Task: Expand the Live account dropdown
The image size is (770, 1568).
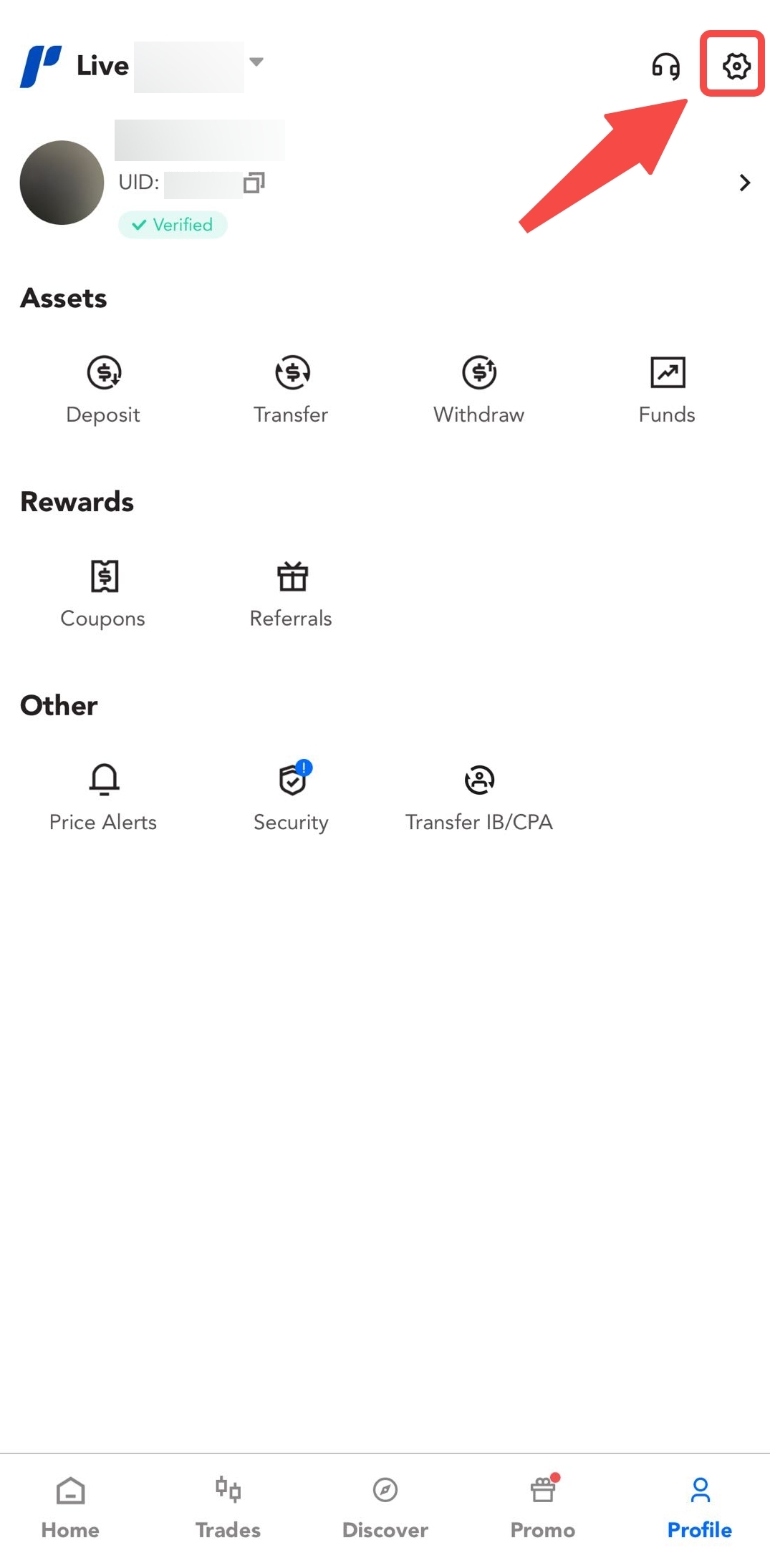Action: 256,62
